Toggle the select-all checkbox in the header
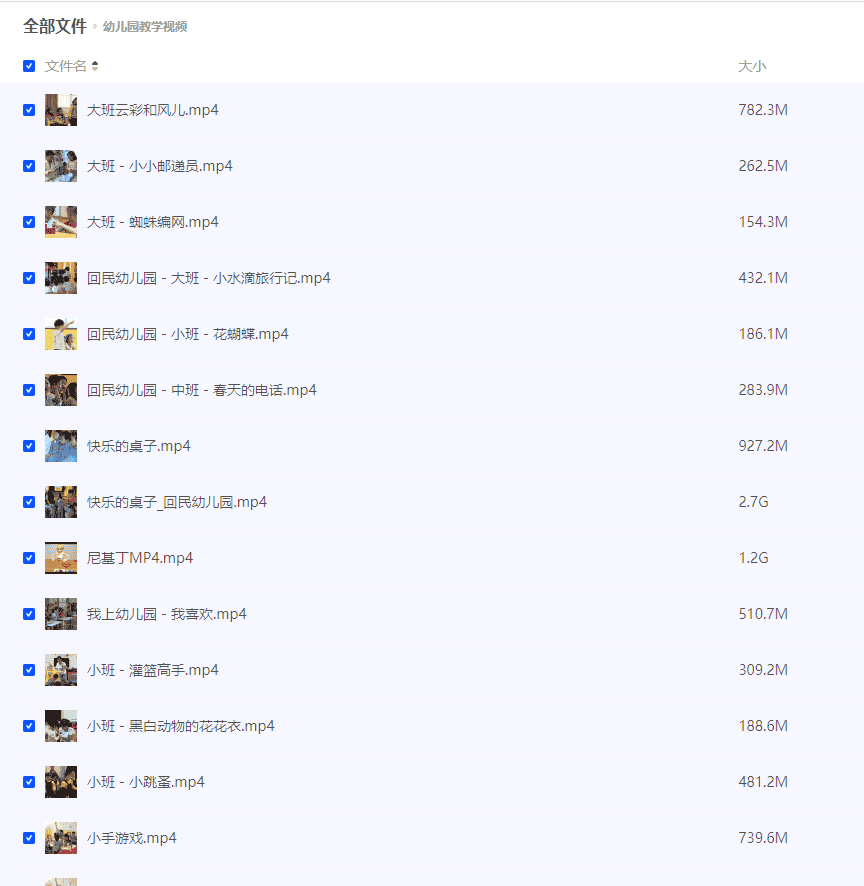Image resolution: width=864 pixels, height=886 pixels. (x=29, y=64)
